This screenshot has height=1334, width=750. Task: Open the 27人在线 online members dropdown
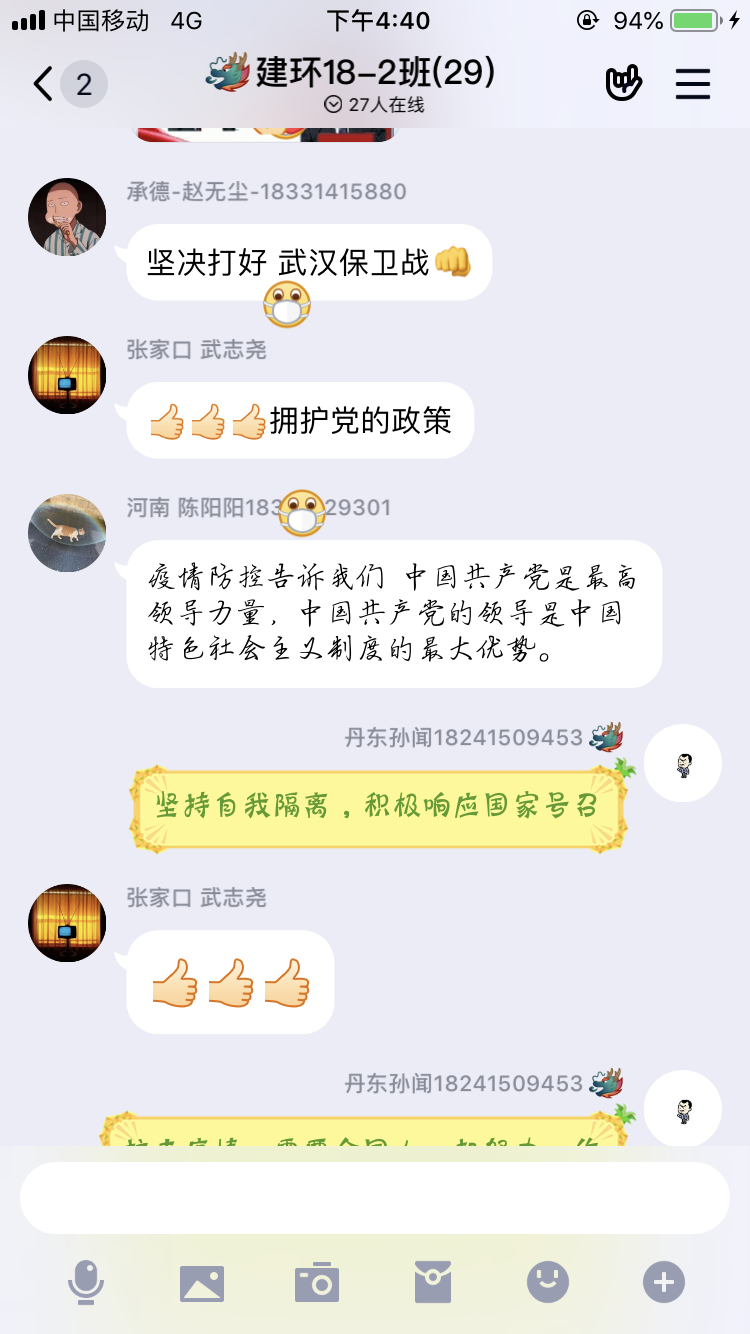(375, 105)
